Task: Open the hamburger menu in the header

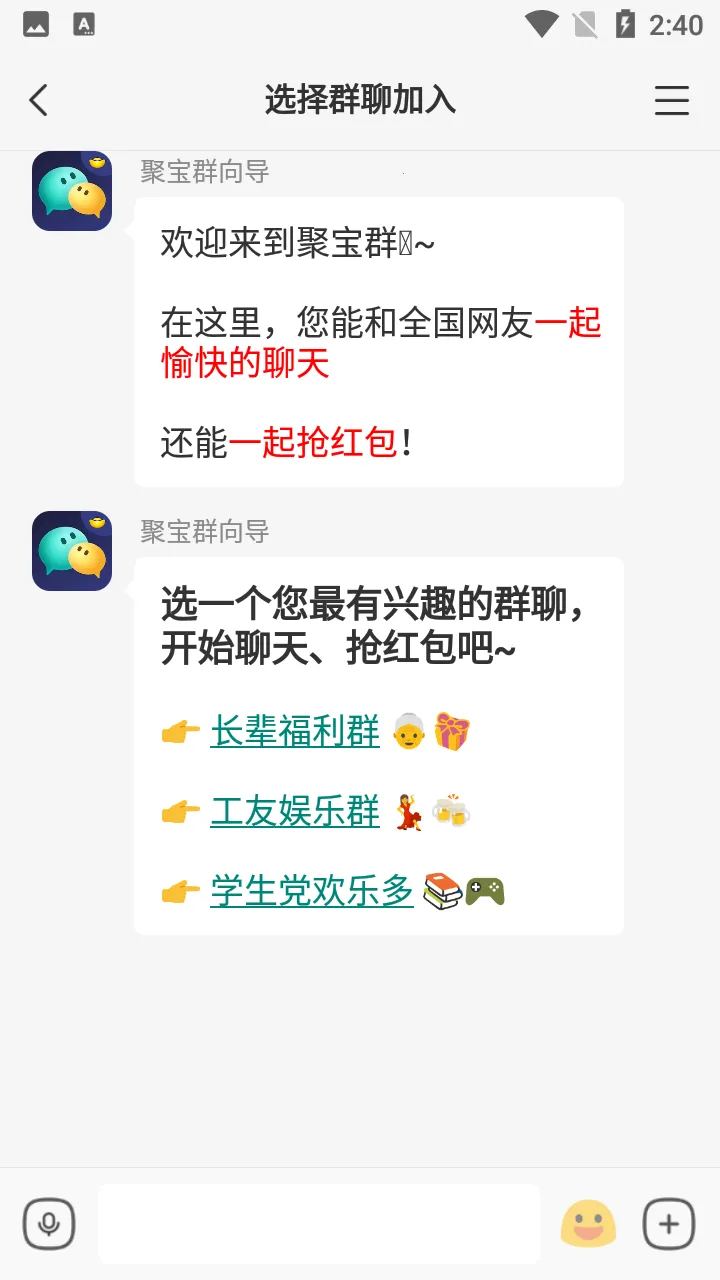Action: (671, 100)
